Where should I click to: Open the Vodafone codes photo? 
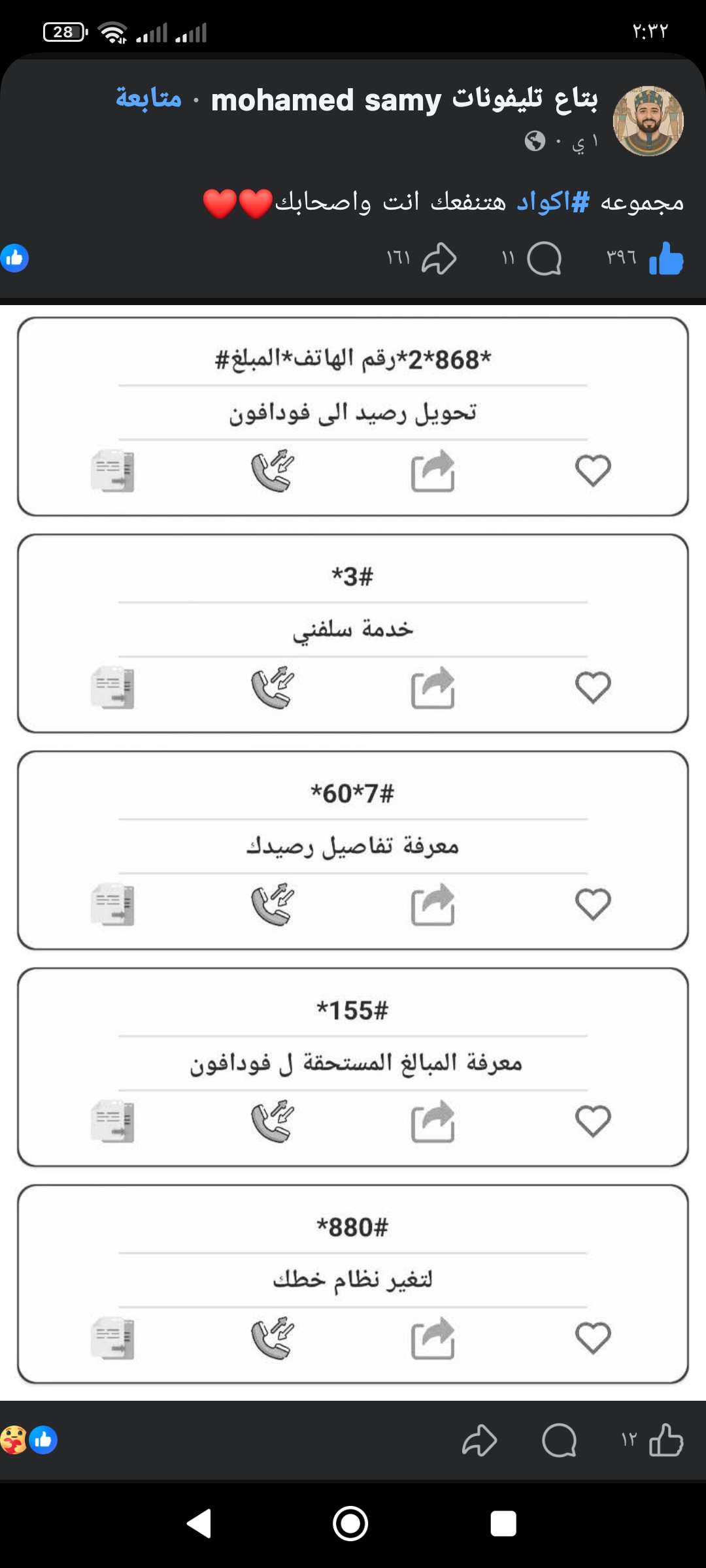(353, 849)
